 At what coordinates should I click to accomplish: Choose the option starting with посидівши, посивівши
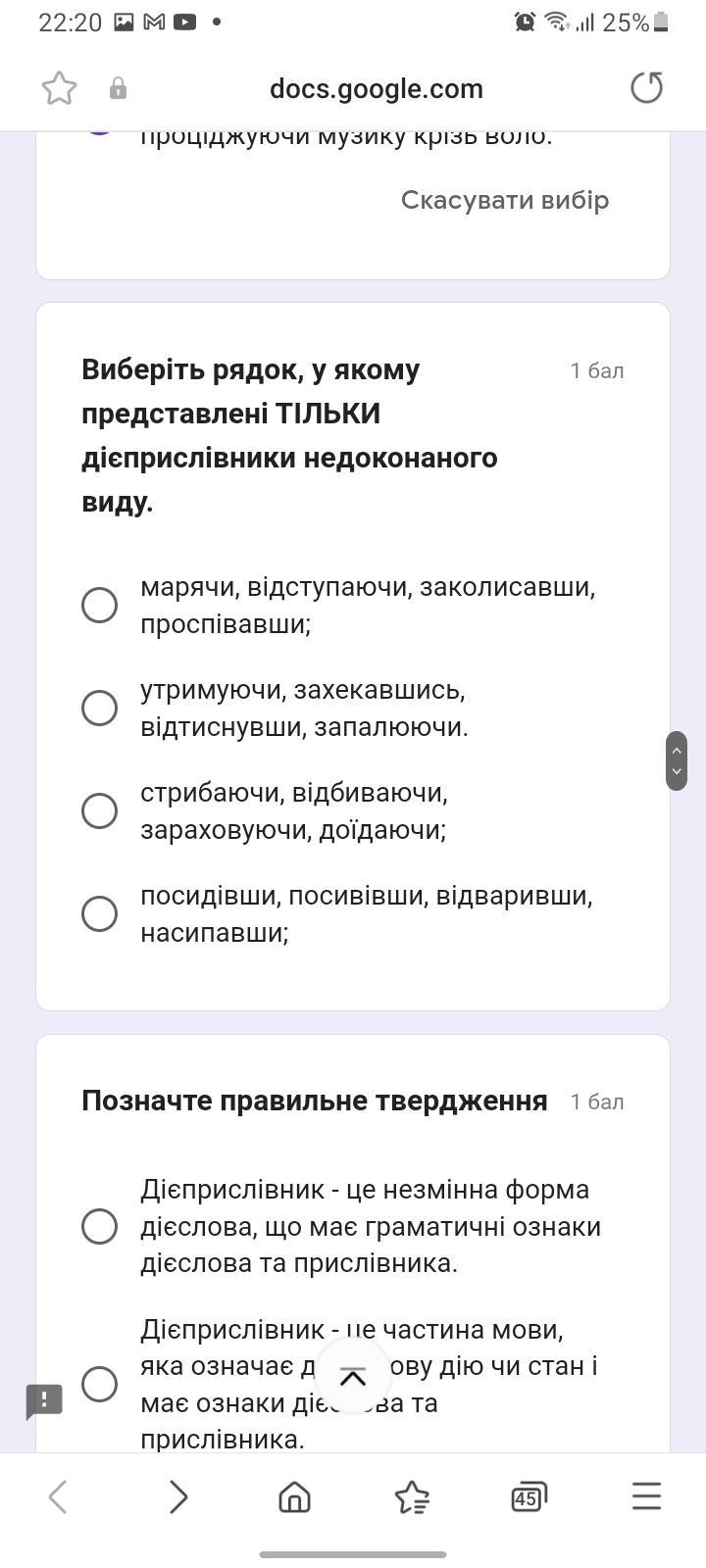point(99,913)
